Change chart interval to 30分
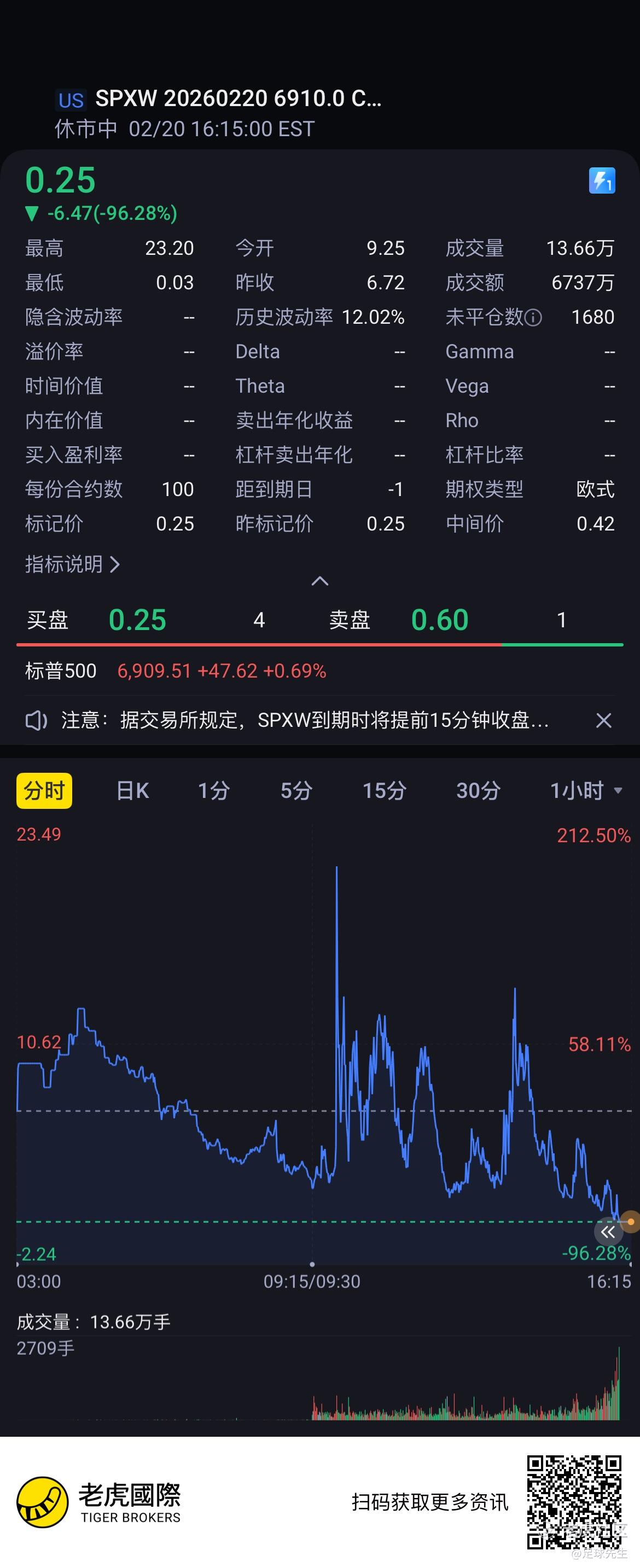Image resolution: width=640 pixels, height=1568 pixels. click(x=478, y=791)
